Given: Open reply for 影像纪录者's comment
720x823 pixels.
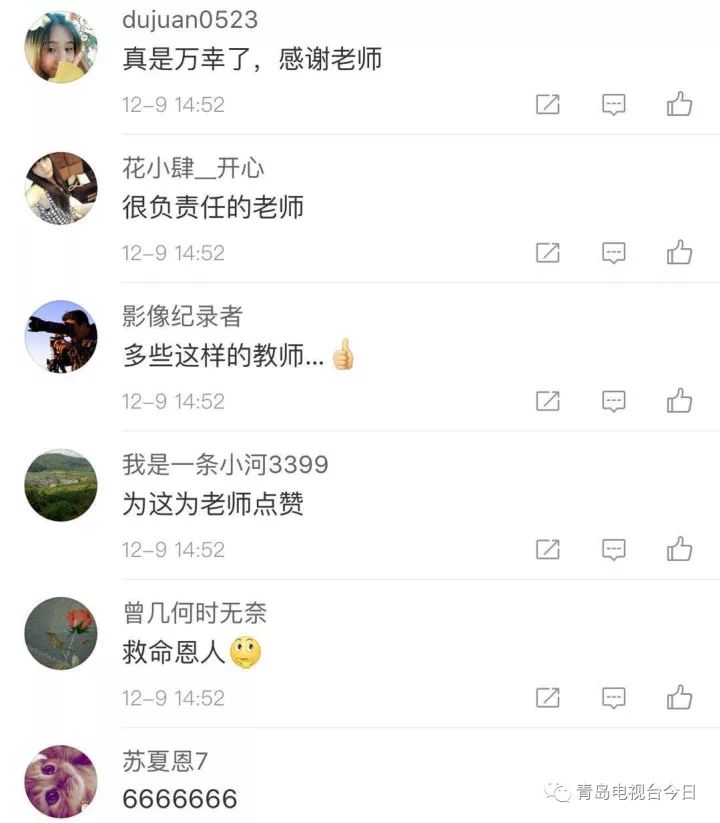Looking at the screenshot, I should [613, 401].
